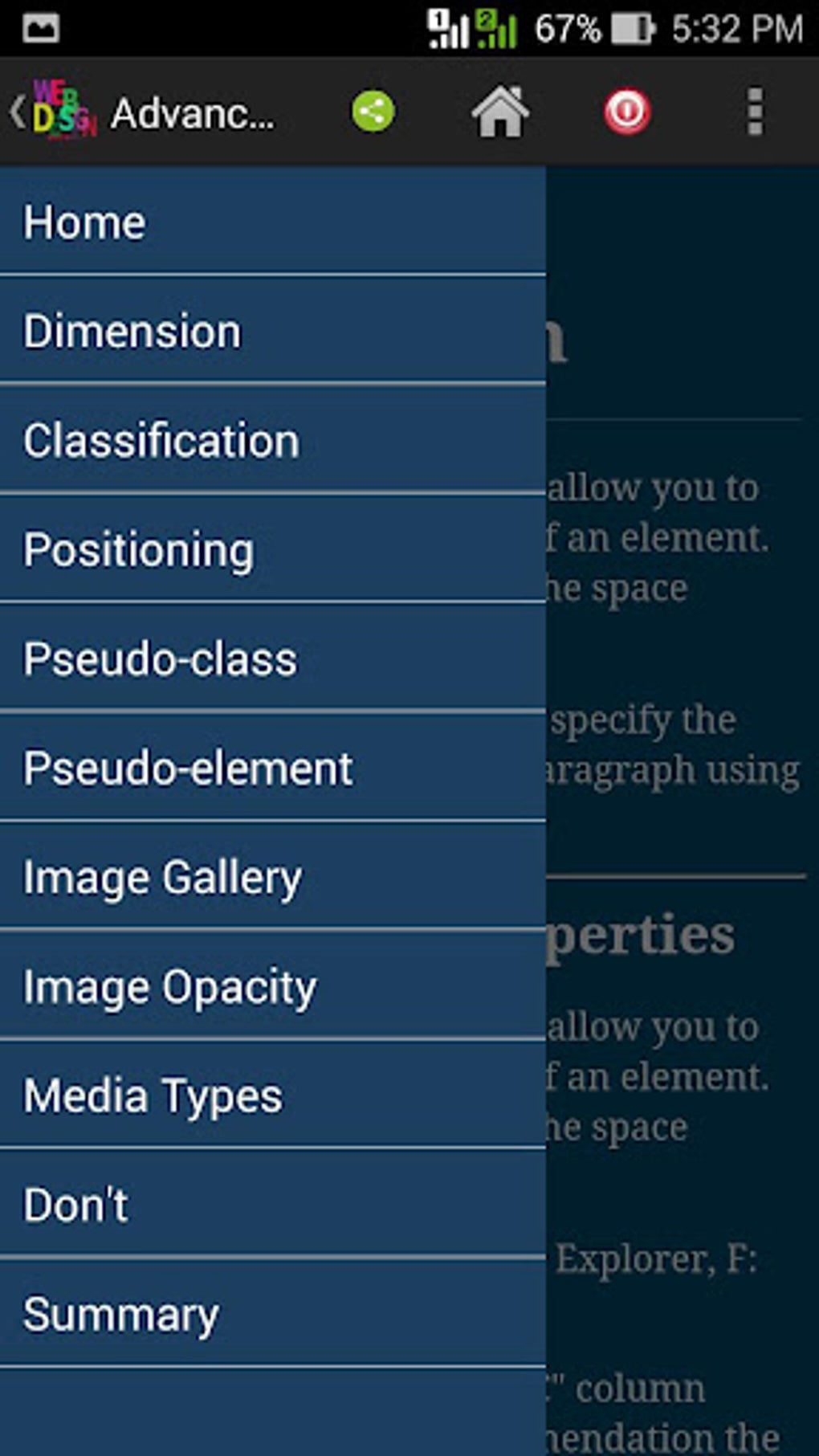
Task: Open the Summary page
Action: 273,1314
